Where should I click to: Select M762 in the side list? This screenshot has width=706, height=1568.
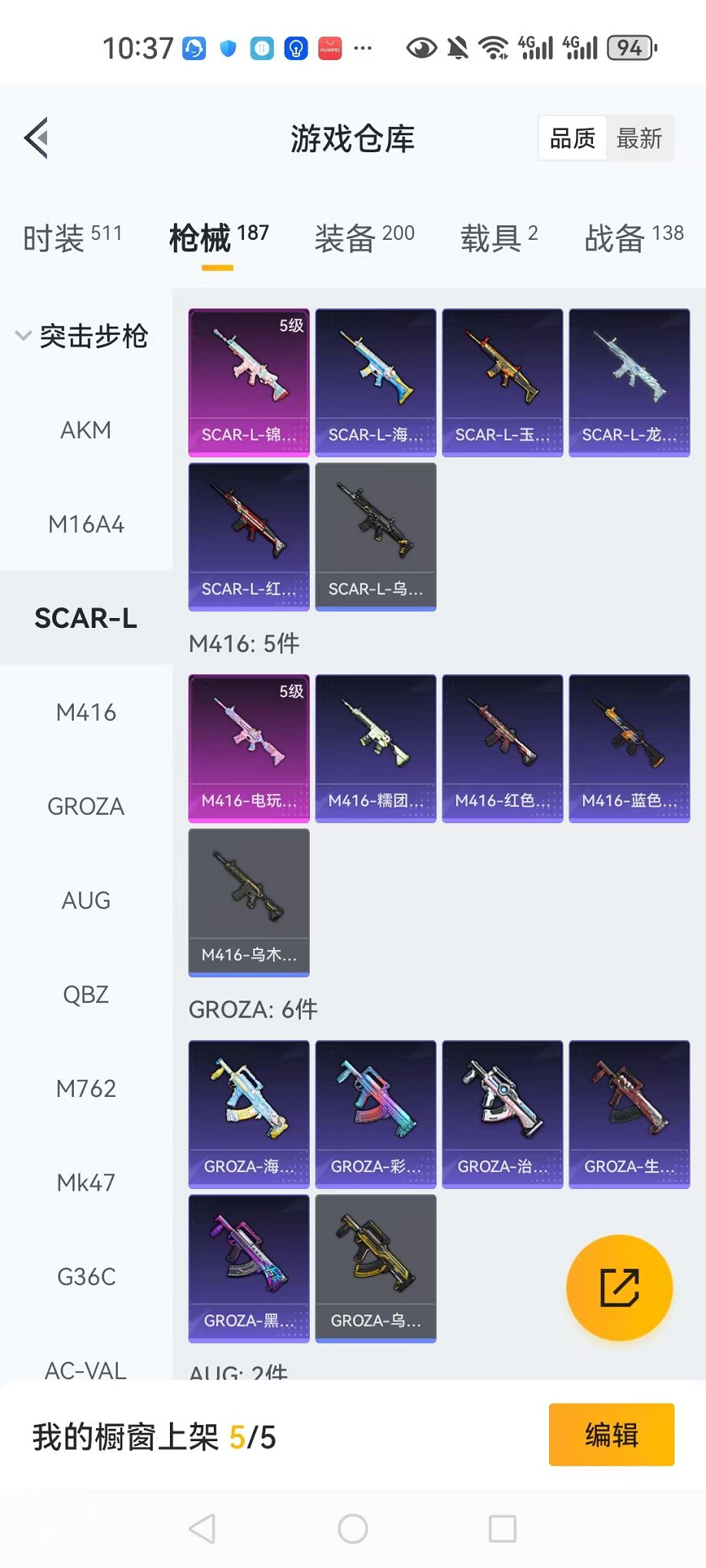(x=86, y=1088)
